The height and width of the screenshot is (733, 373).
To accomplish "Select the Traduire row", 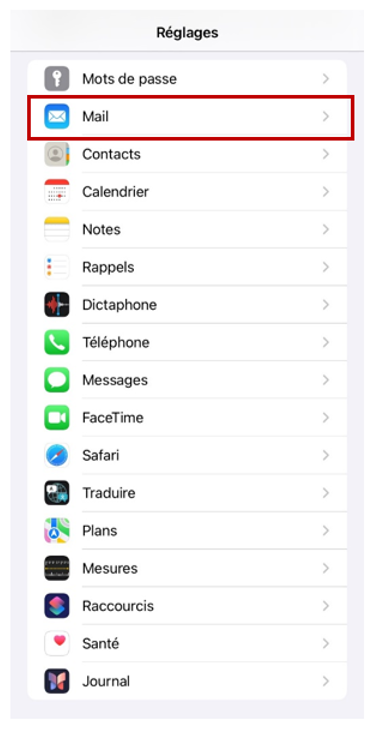I will 187,493.
